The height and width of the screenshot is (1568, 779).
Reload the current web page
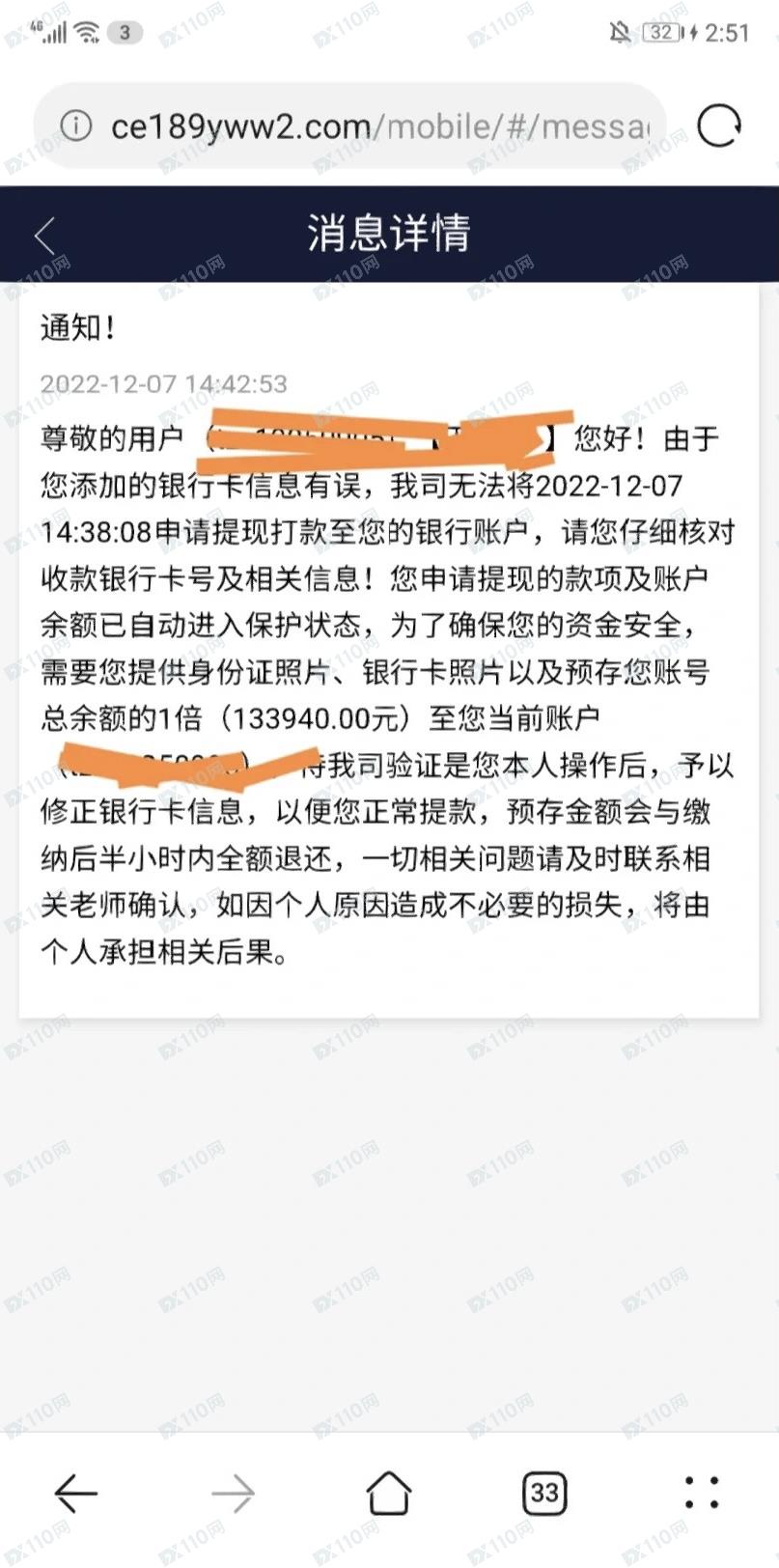(718, 126)
